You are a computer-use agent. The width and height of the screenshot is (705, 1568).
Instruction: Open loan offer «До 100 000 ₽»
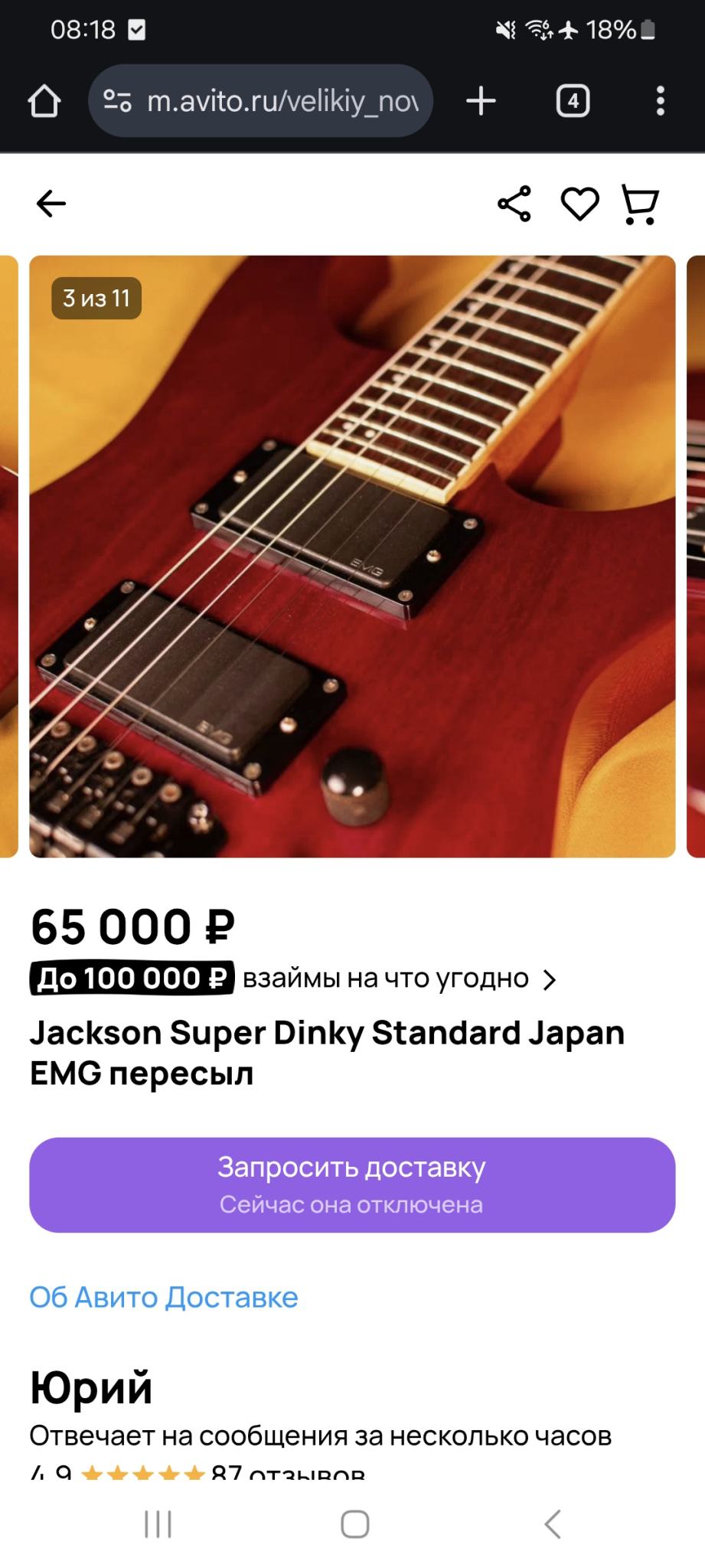pos(291,978)
